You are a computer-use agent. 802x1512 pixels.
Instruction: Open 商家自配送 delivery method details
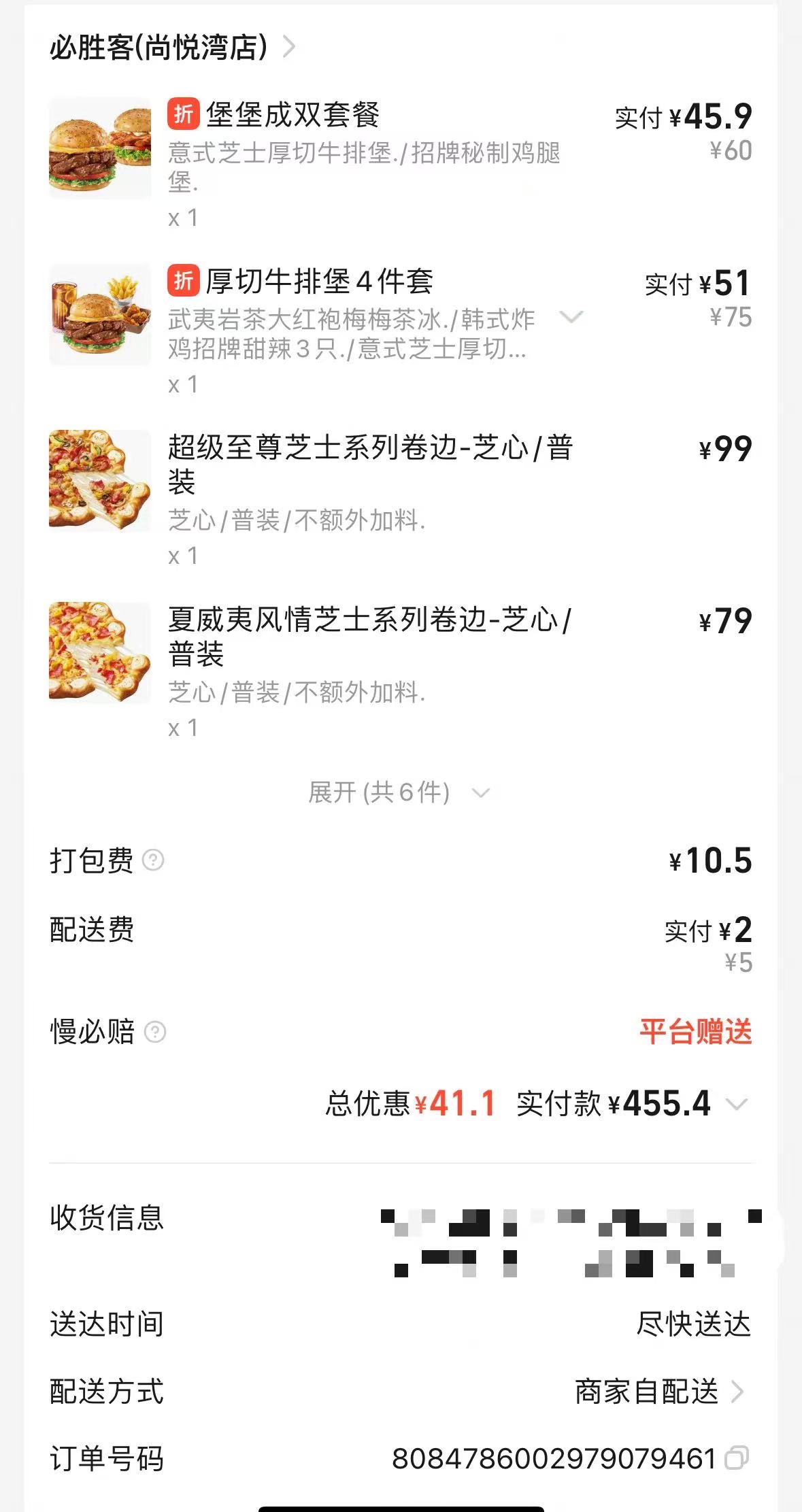coord(659,1392)
